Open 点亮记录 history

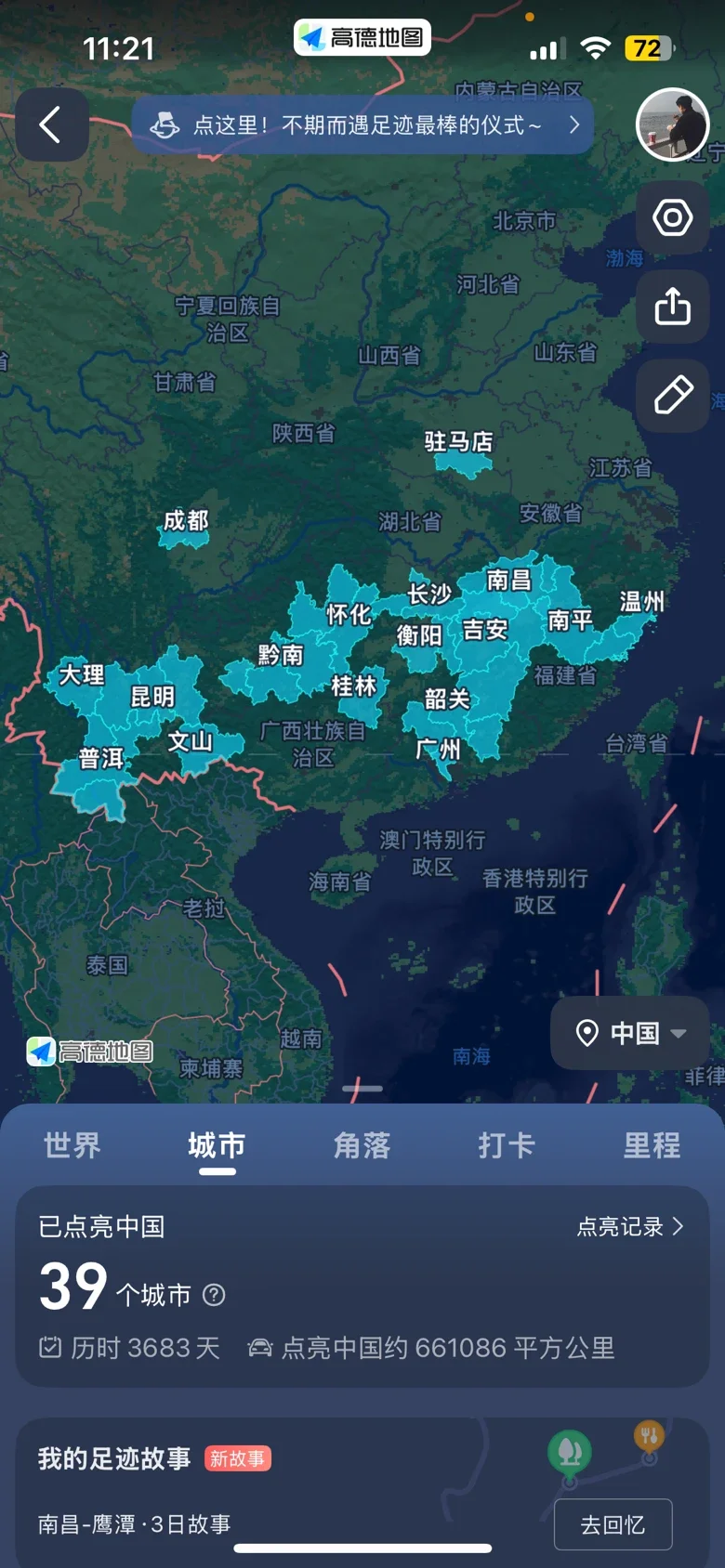630,1226
